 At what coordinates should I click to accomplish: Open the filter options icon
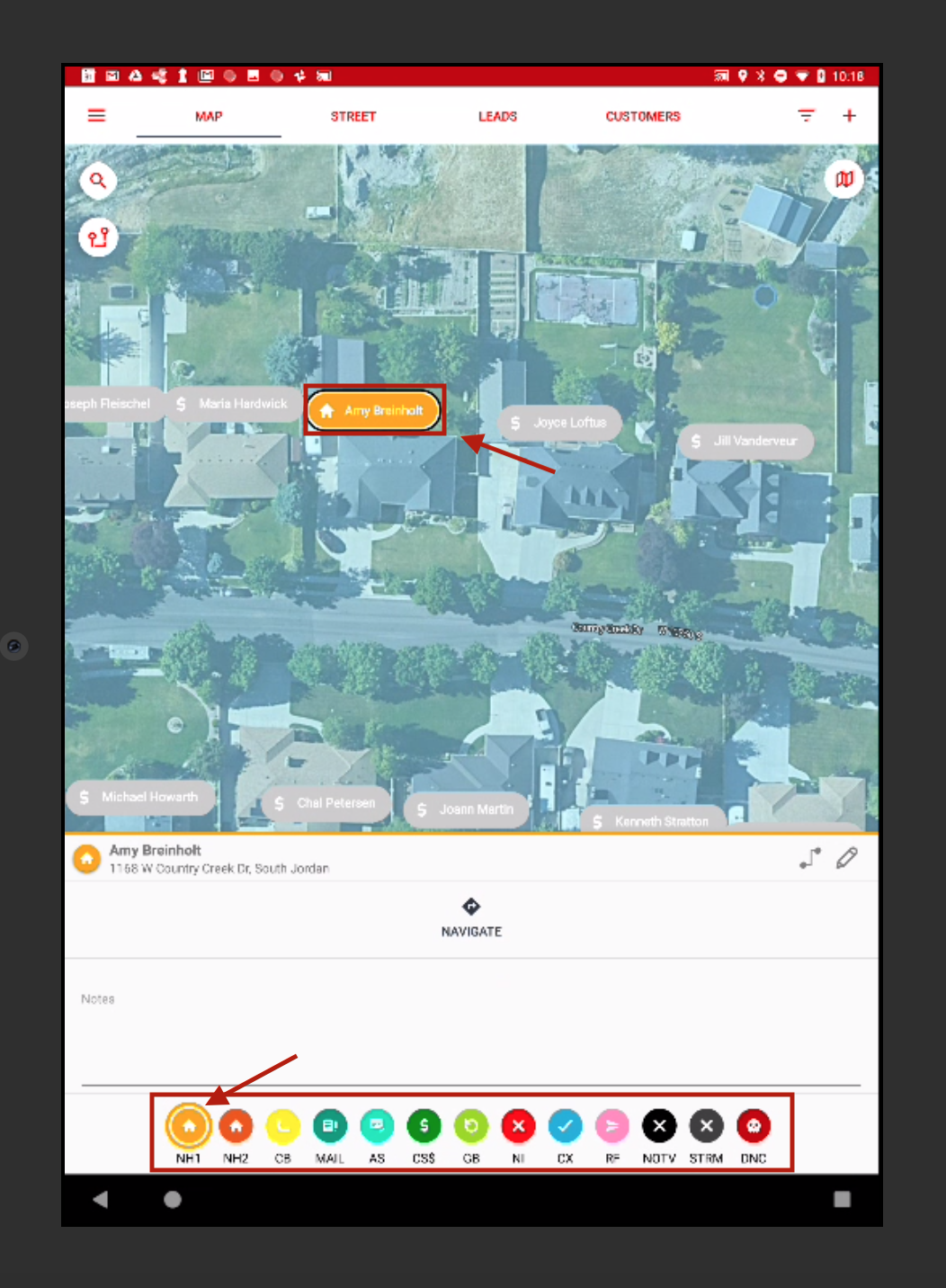pyautogui.click(x=806, y=116)
